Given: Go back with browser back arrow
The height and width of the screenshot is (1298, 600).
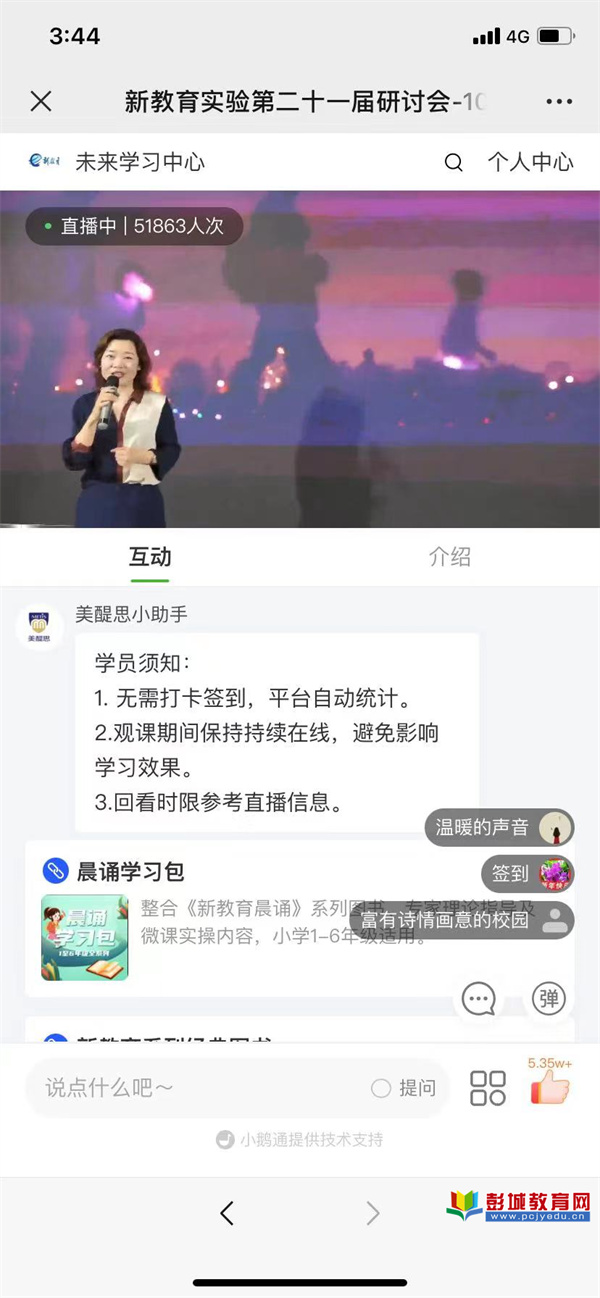Looking at the screenshot, I should coord(227,1213).
